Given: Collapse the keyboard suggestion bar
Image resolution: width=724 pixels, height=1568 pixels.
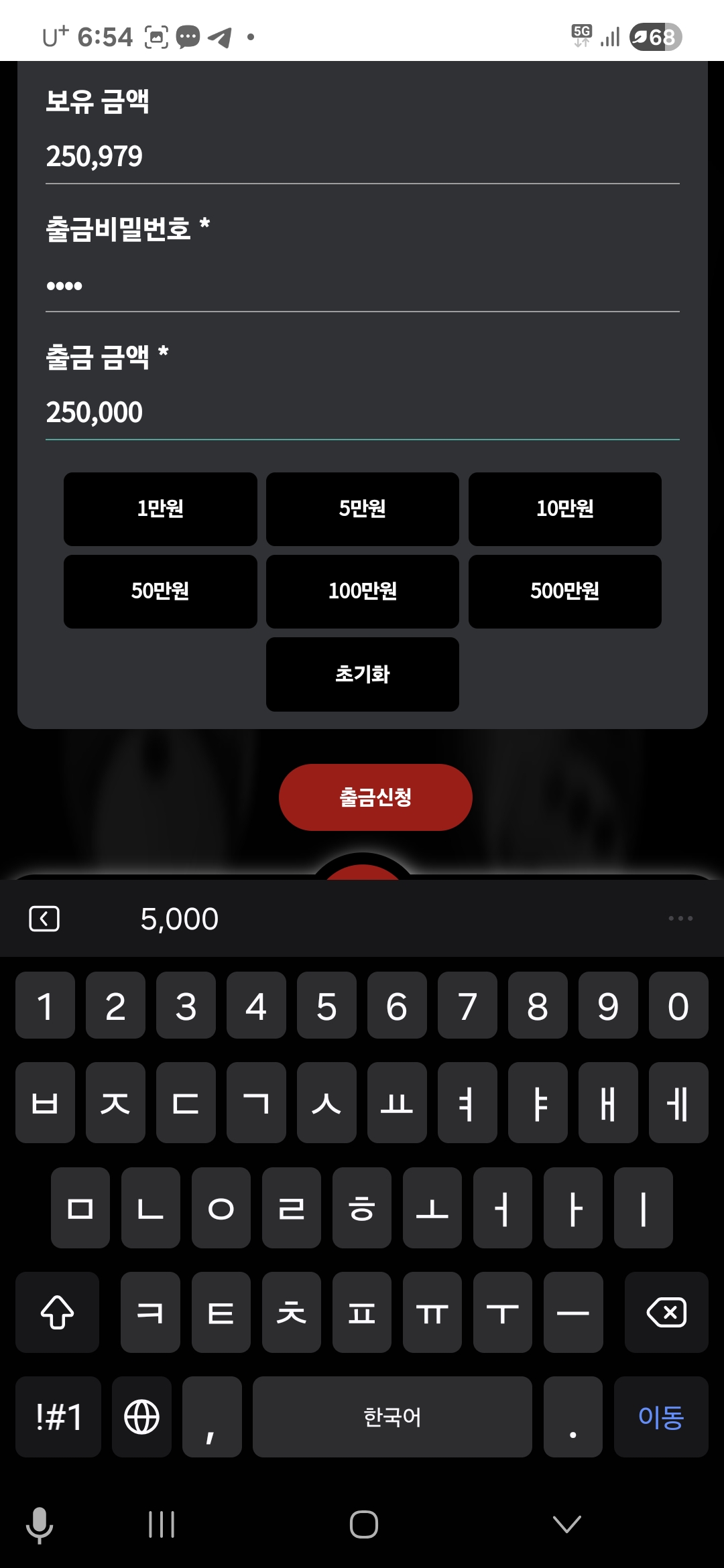Looking at the screenshot, I should click(x=44, y=919).
